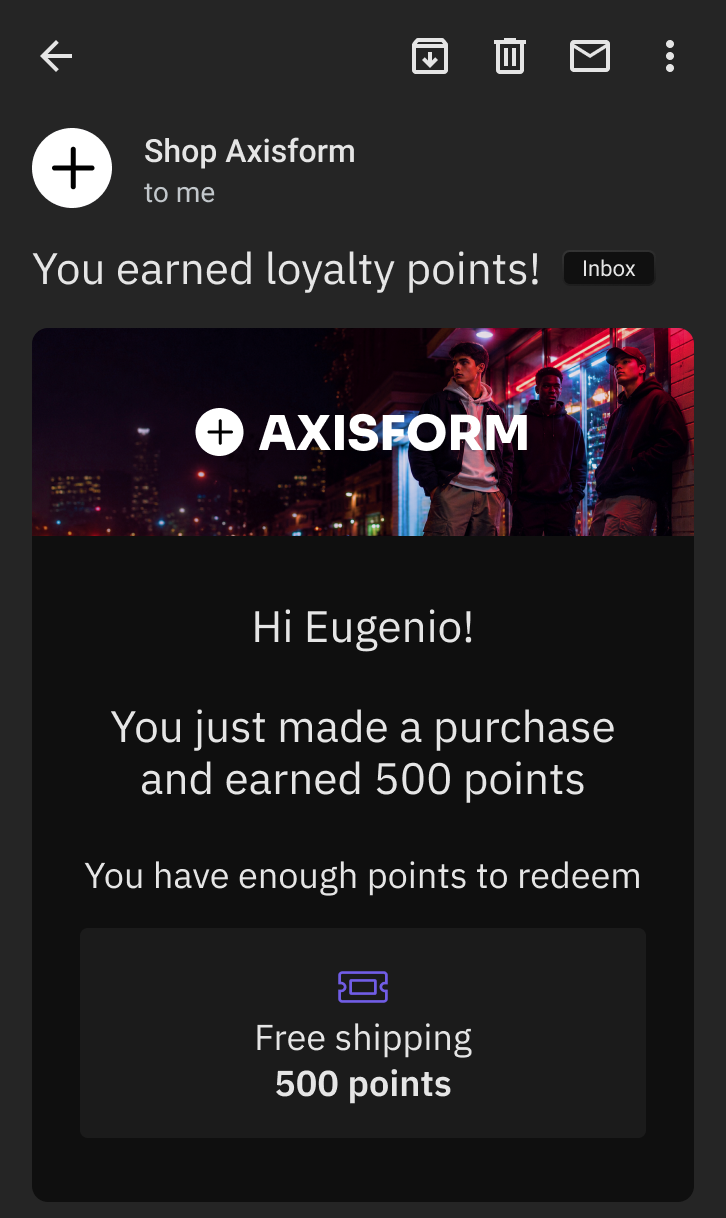The height and width of the screenshot is (1218, 726).
Task: Go back to the inbox
Action: [x=56, y=57]
